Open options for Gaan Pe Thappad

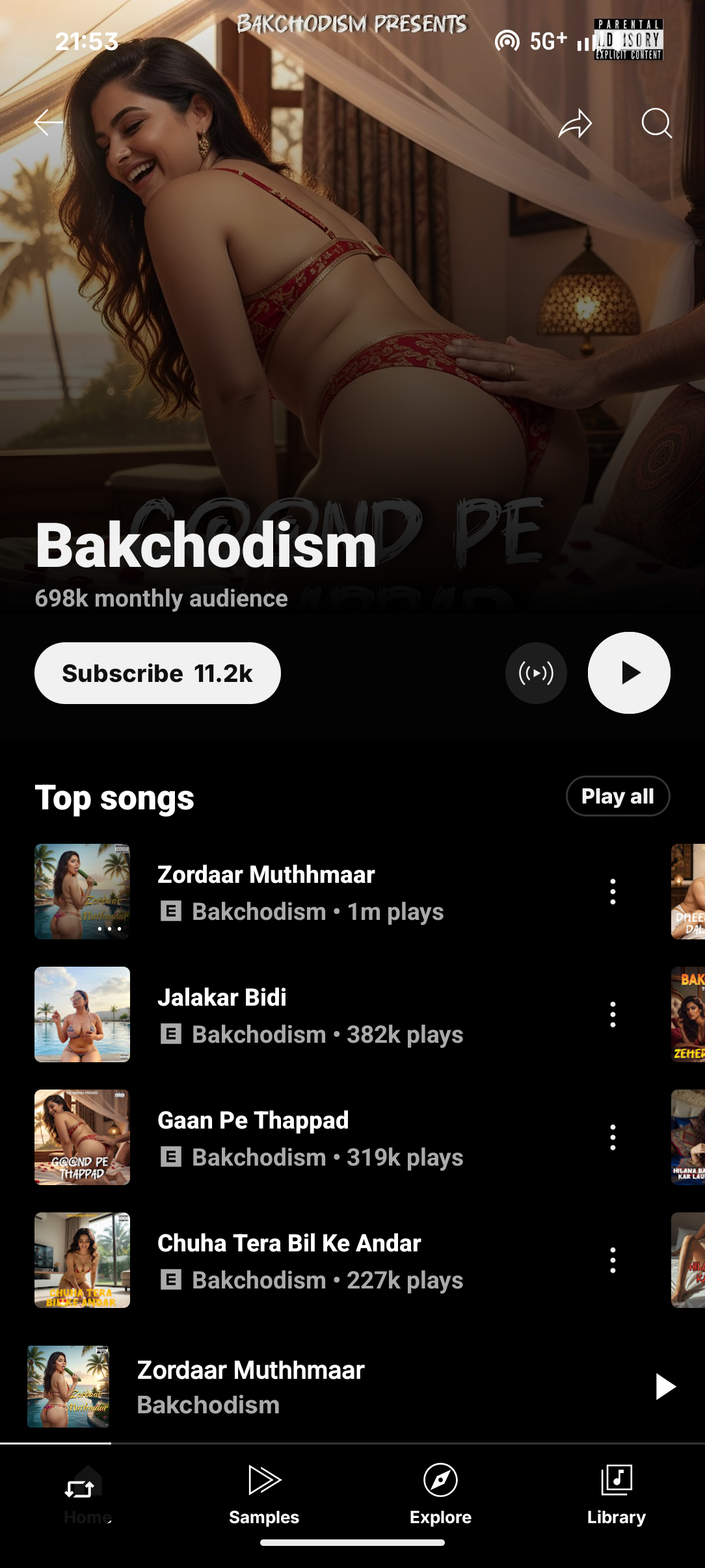(x=613, y=1138)
